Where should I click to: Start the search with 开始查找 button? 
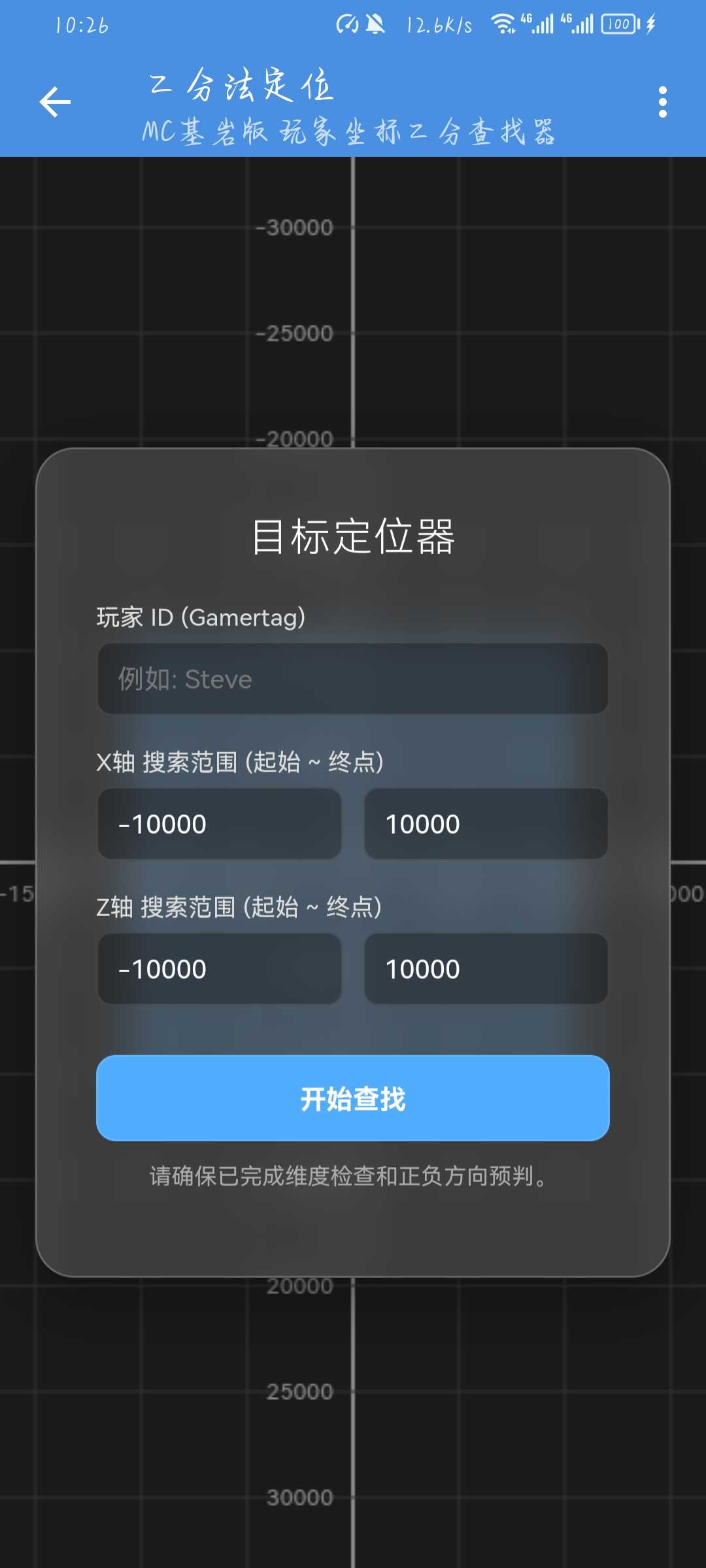[x=352, y=1098]
